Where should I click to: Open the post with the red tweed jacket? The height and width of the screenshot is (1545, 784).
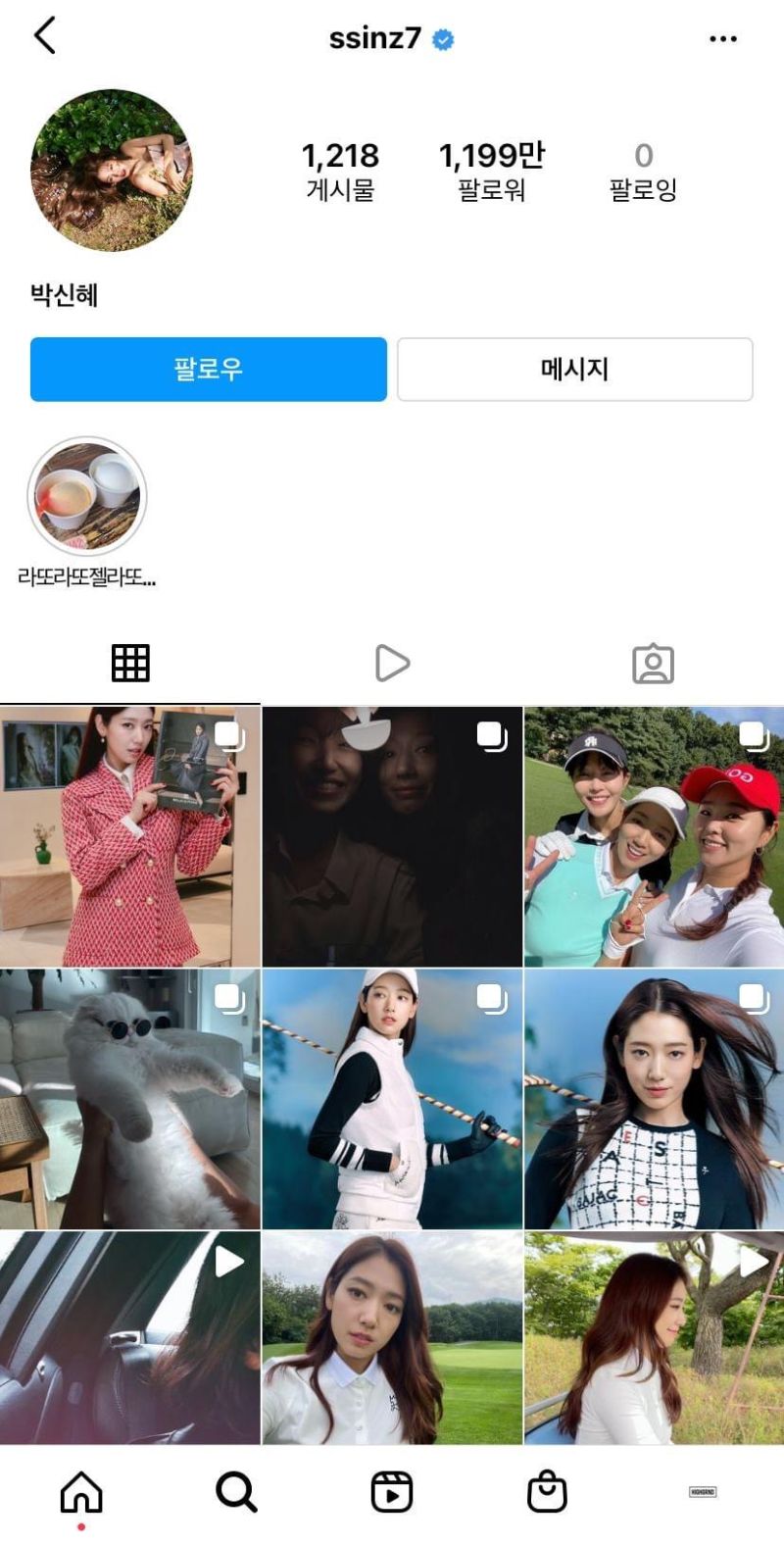pos(130,836)
